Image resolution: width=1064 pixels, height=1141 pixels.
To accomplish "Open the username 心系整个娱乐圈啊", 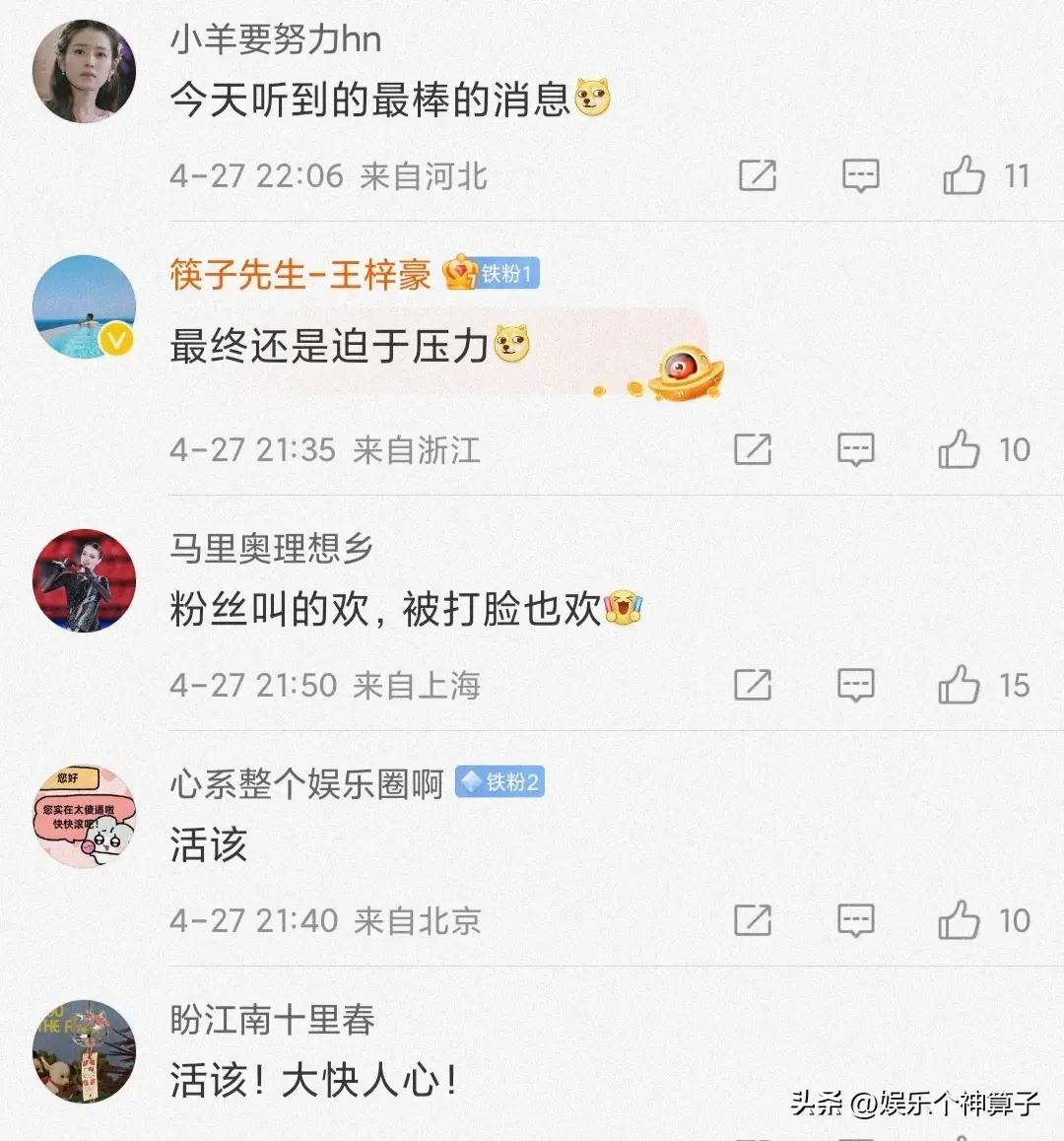I will (x=306, y=783).
